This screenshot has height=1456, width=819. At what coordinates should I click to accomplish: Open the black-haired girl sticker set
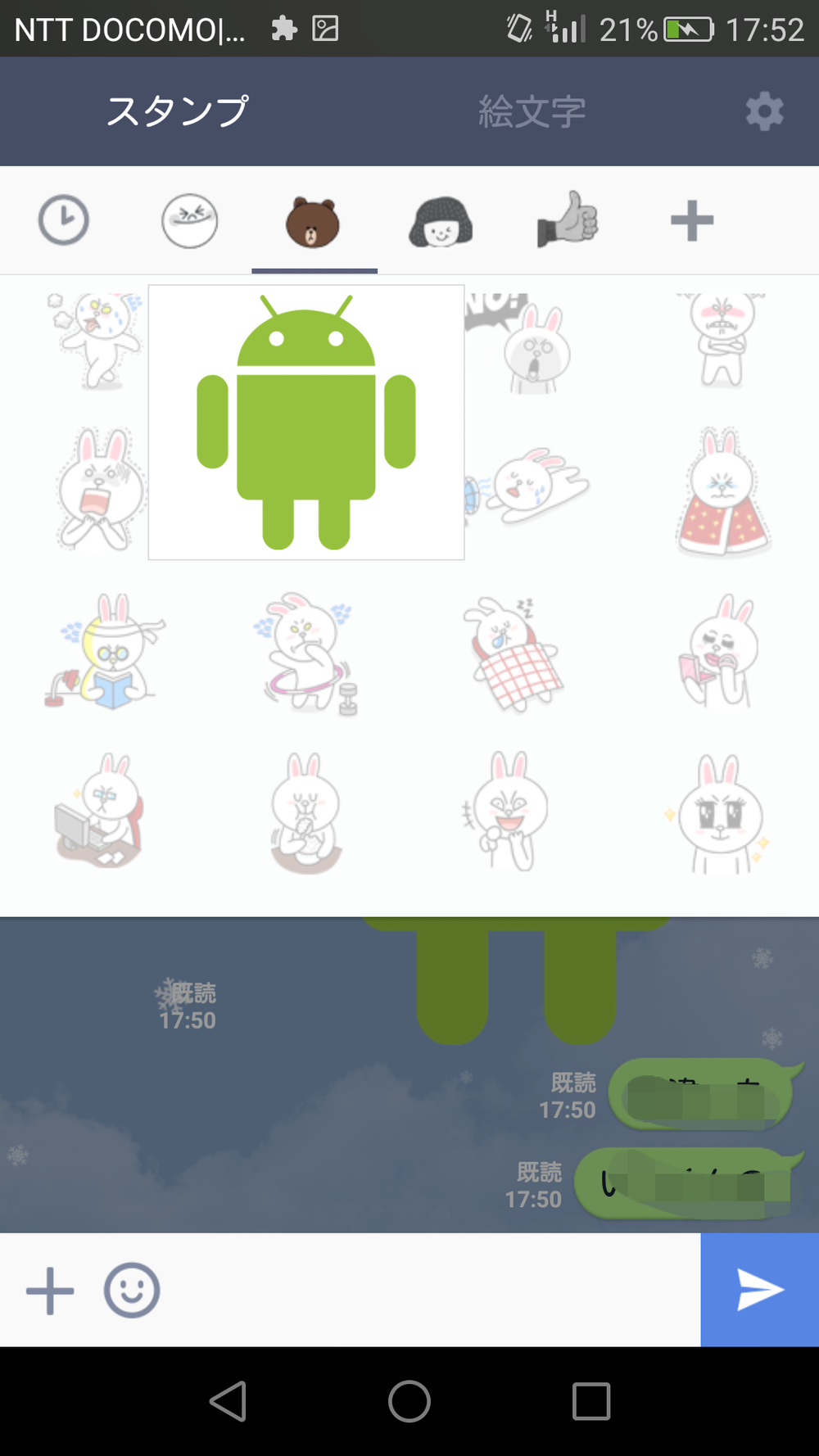[441, 221]
